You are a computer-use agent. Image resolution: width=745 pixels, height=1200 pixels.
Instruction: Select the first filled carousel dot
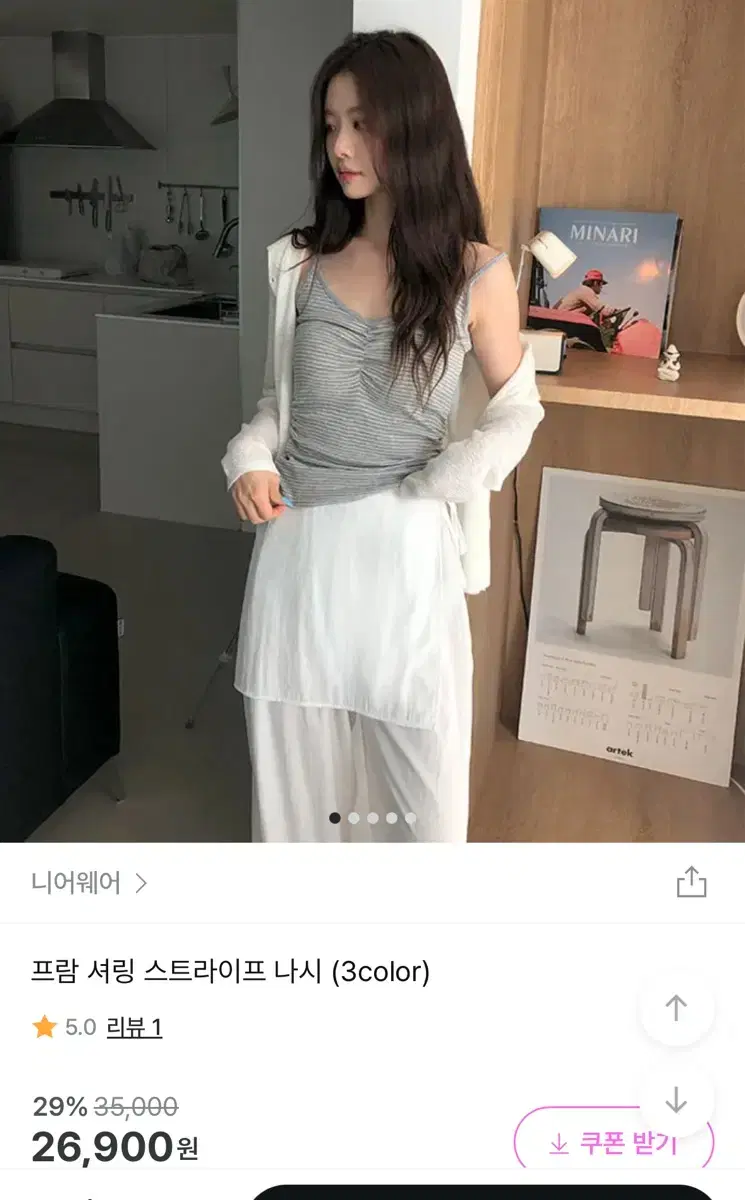(334, 817)
